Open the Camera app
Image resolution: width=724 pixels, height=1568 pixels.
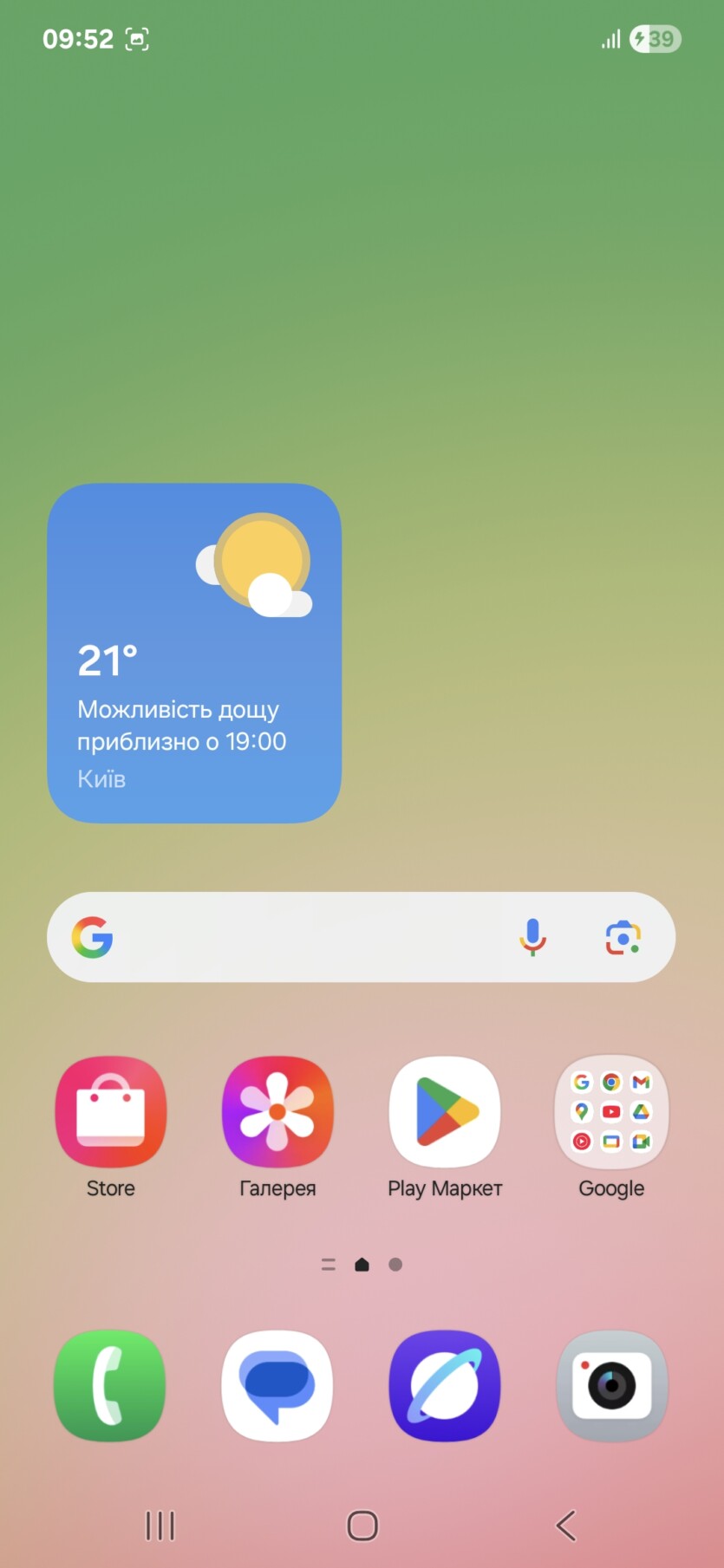612,1385
